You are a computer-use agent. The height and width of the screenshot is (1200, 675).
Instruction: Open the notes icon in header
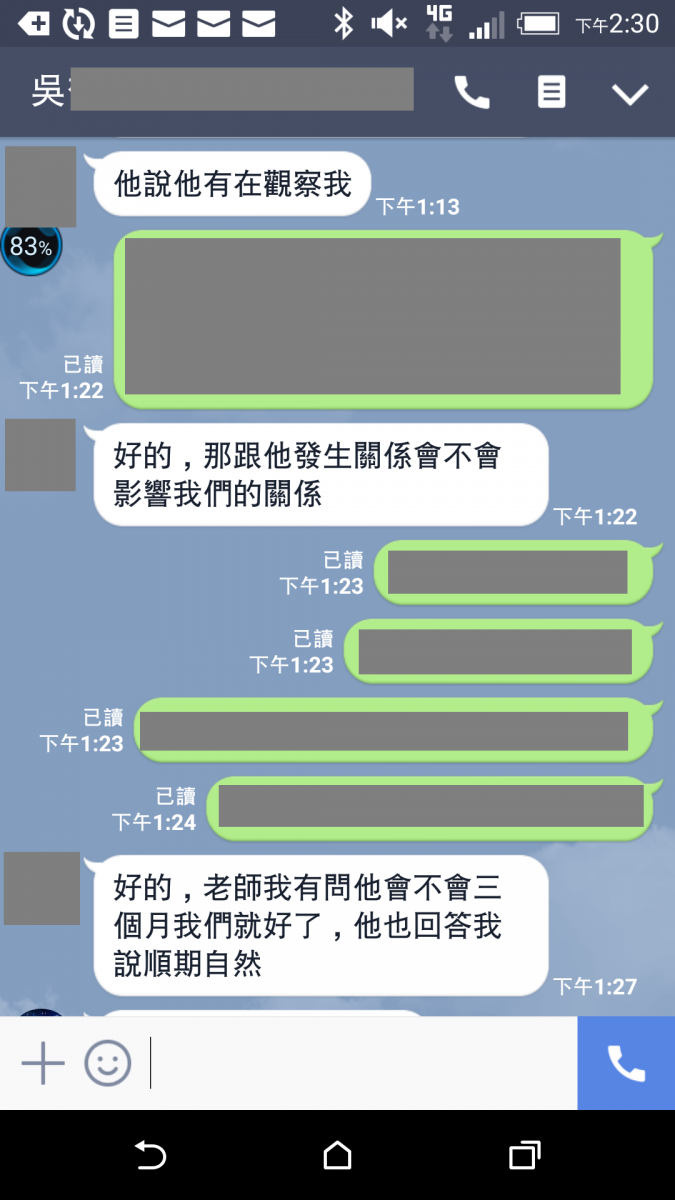(x=551, y=92)
